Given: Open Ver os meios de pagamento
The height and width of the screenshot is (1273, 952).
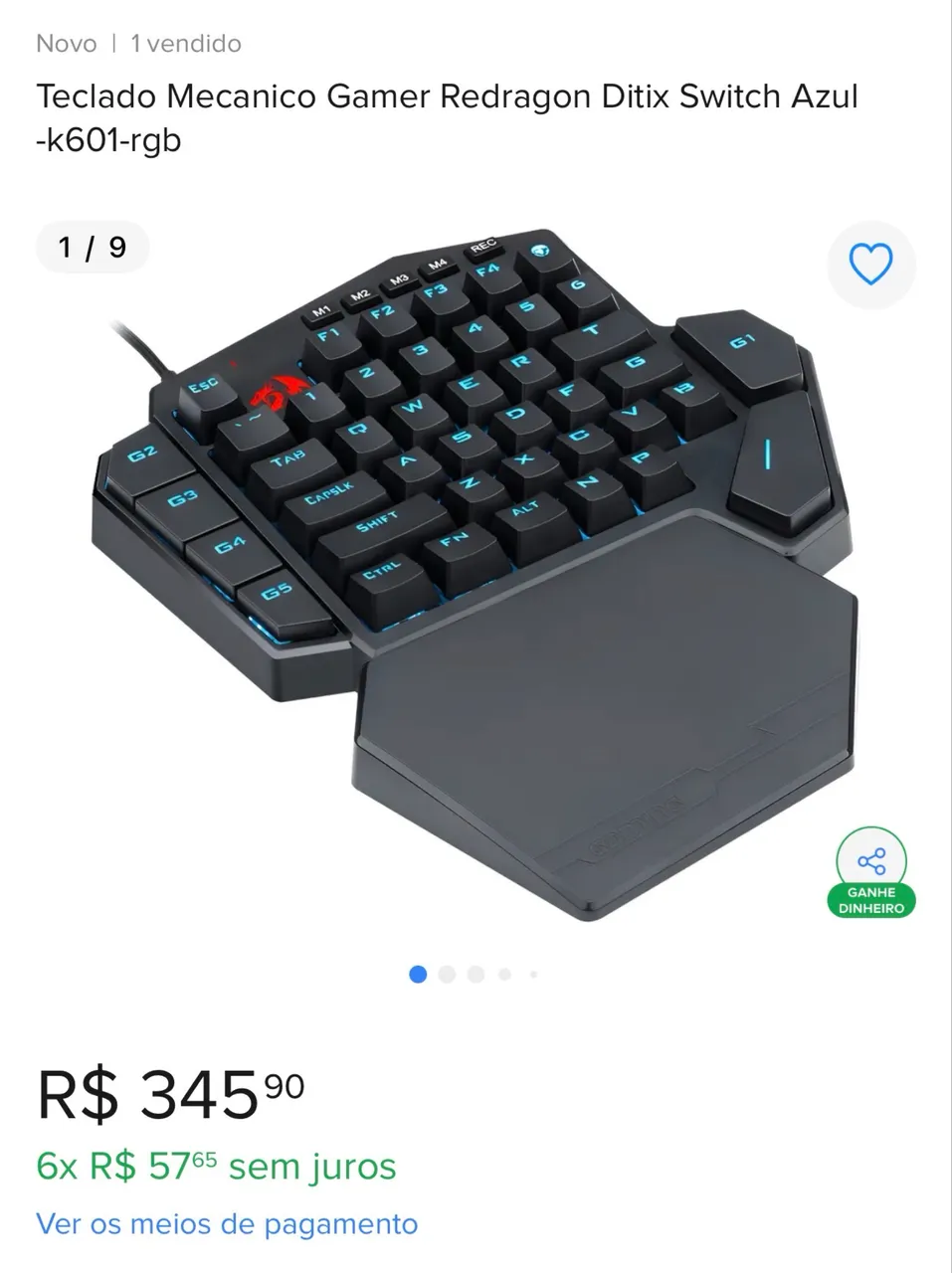Looking at the screenshot, I should [x=227, y=1223].
